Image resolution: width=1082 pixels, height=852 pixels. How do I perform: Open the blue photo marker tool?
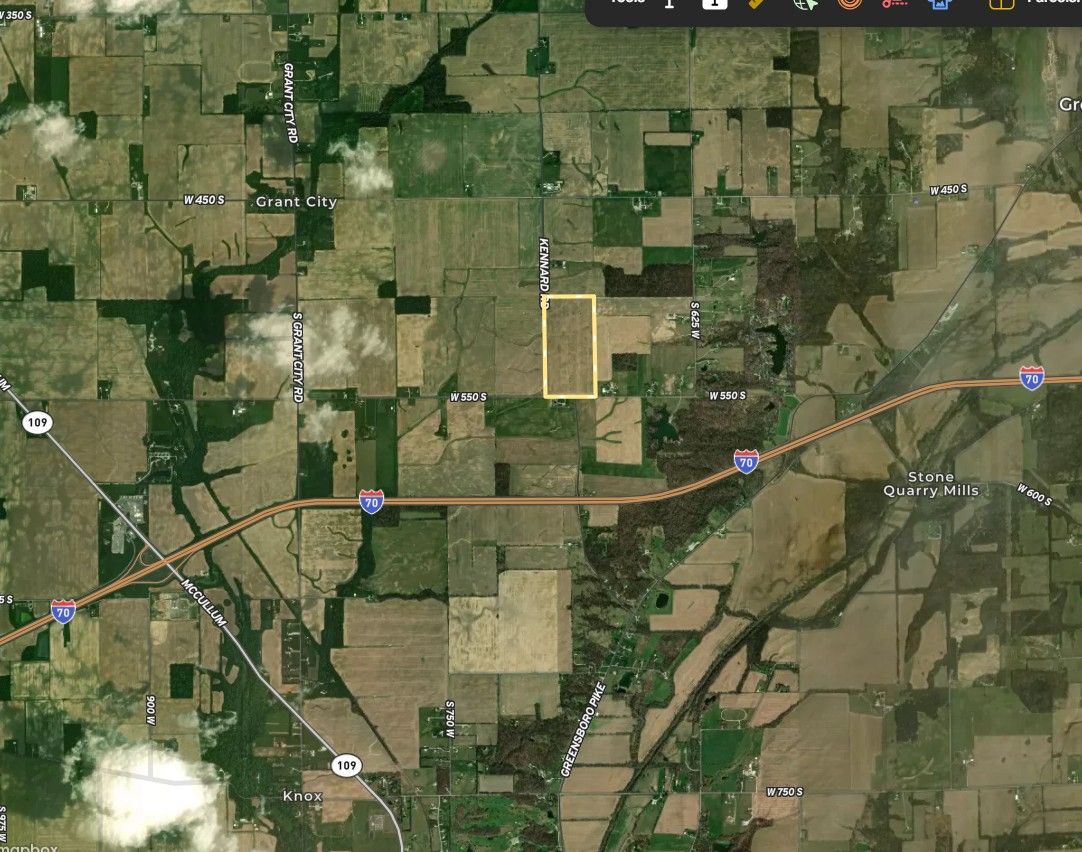click(942, 4)
